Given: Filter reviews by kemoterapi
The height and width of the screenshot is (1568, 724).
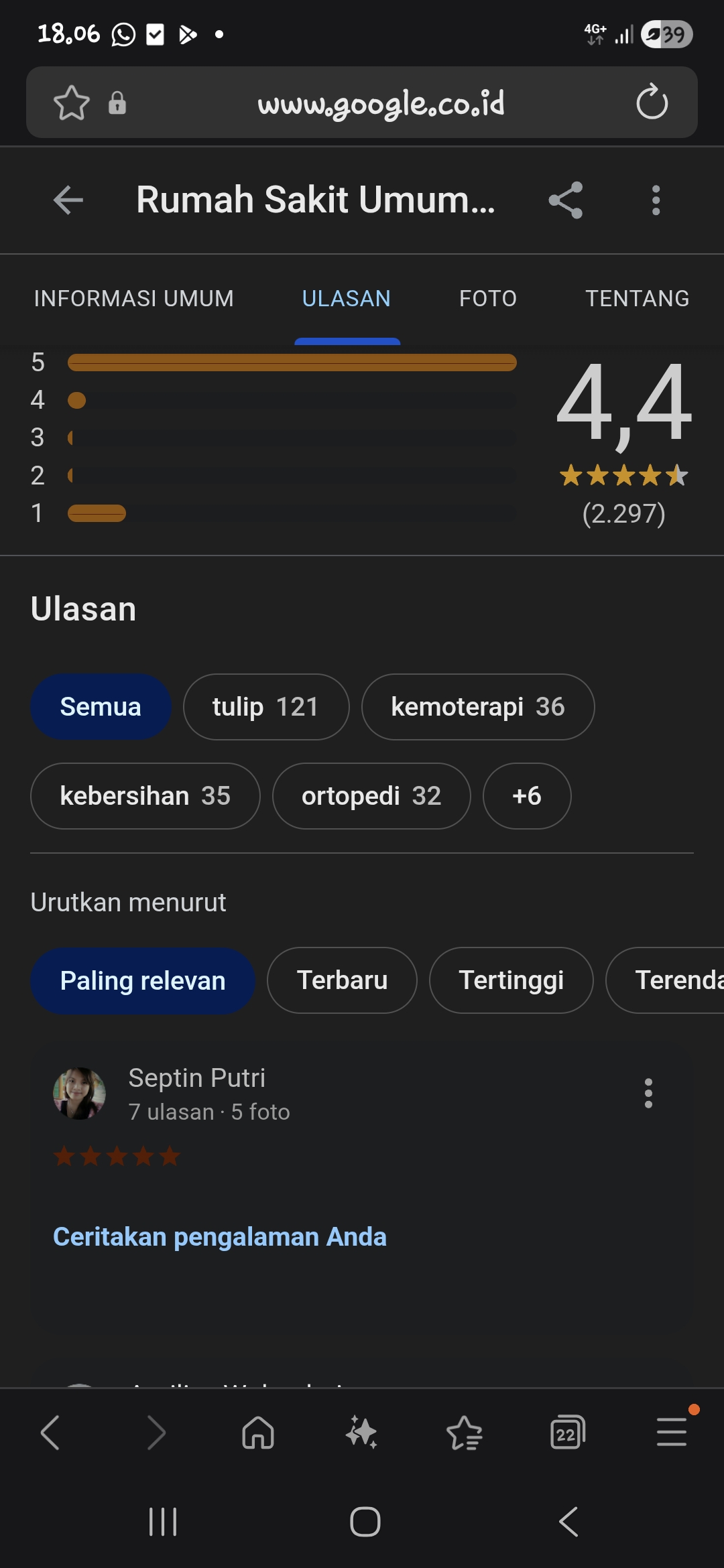Looking at the screenshot, I should tap(477, 707).
